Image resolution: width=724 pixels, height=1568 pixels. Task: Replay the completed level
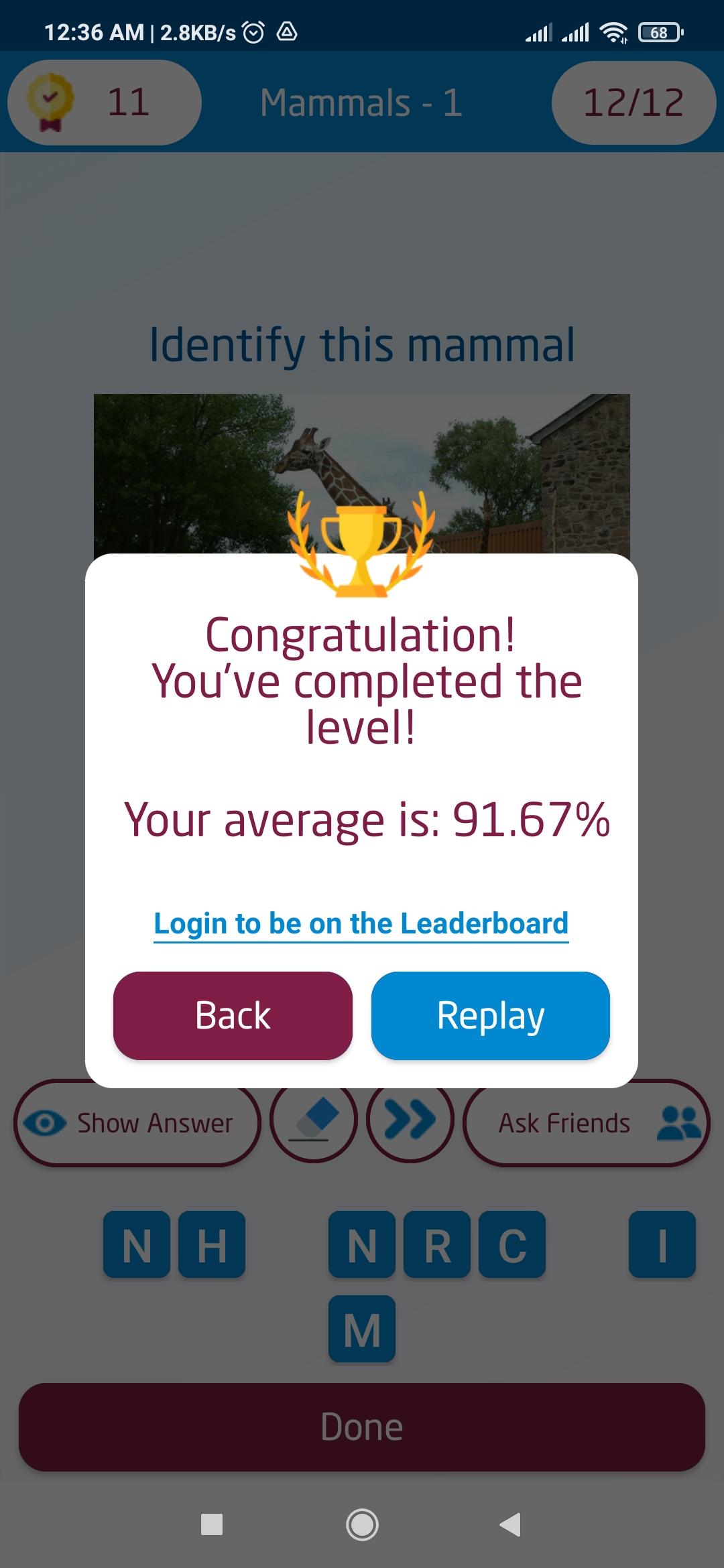491,1015
